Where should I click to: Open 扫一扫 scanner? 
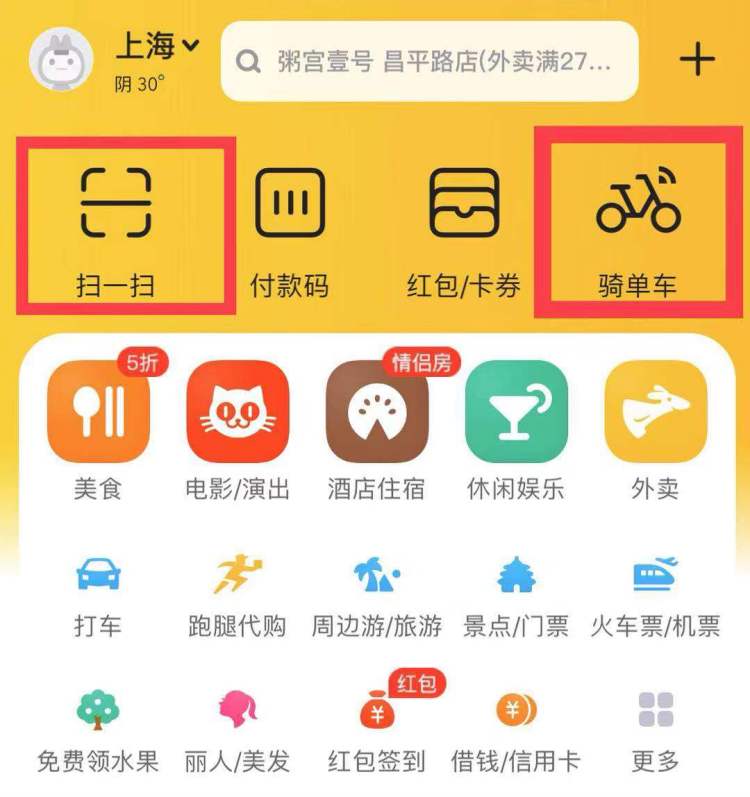click(x=116, y=224)
